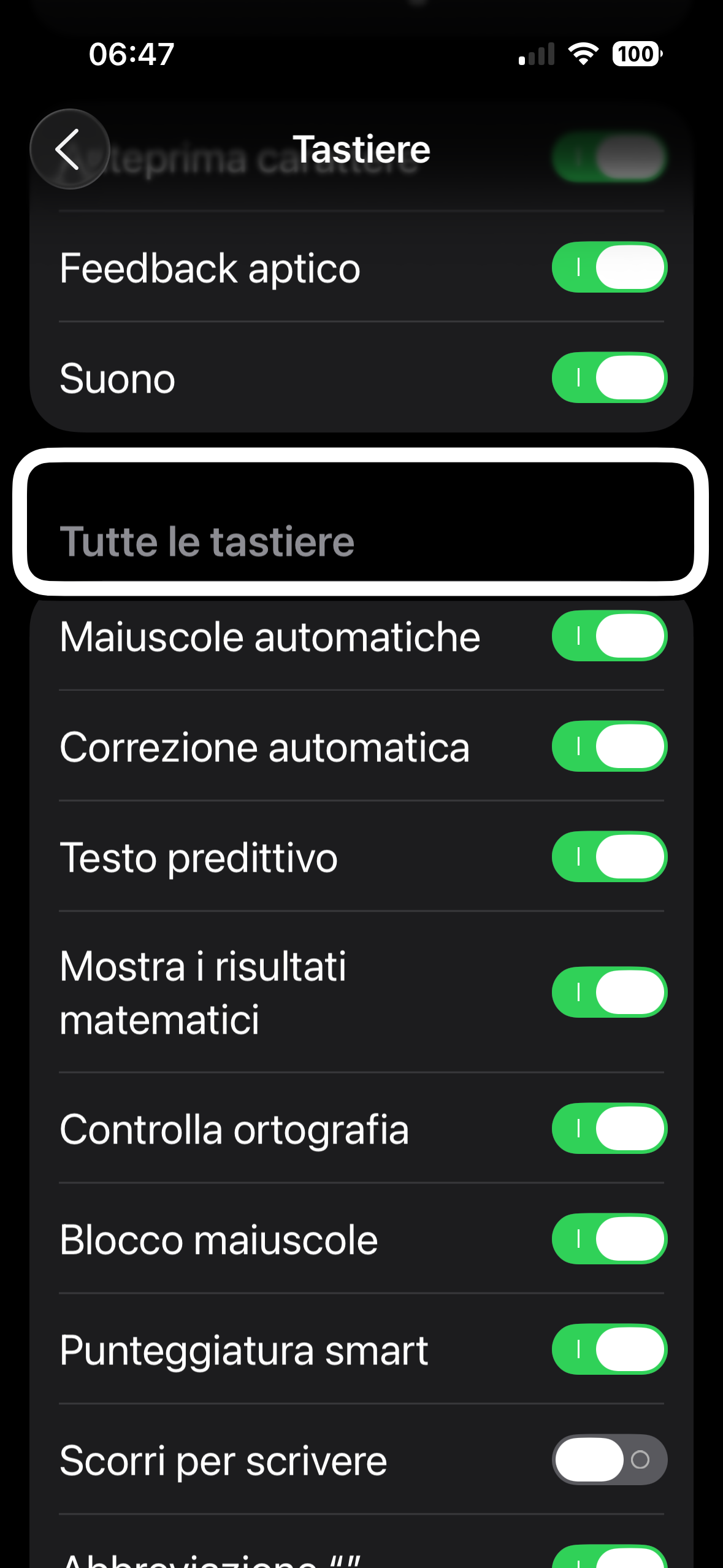Disable Testo predittivo
The height and width of the screenshot is (1568, 723).
click(609, 857)
